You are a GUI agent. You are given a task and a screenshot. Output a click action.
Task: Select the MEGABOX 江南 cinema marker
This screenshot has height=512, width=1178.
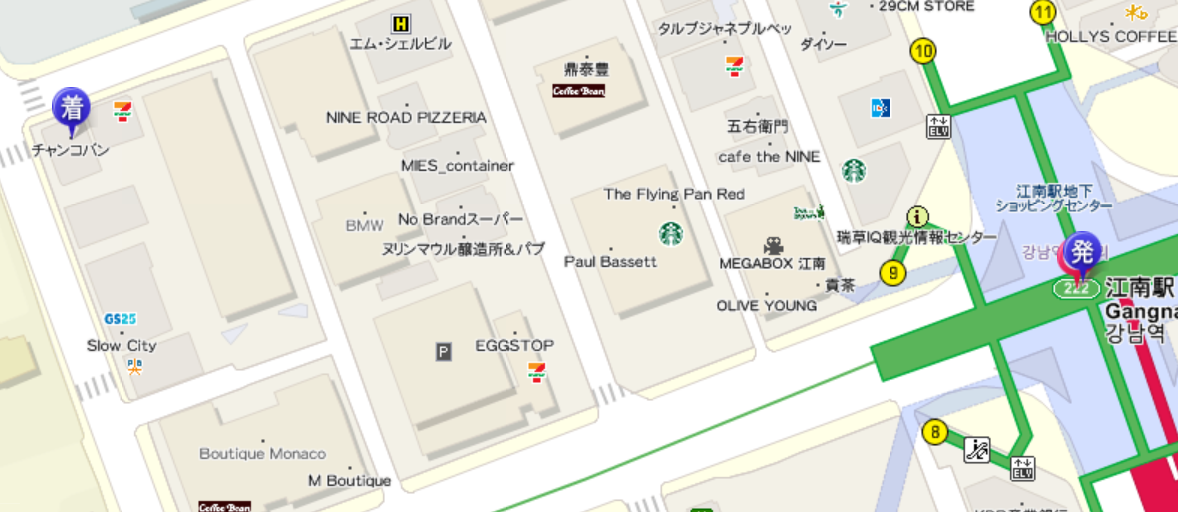[x=772, y=245]
